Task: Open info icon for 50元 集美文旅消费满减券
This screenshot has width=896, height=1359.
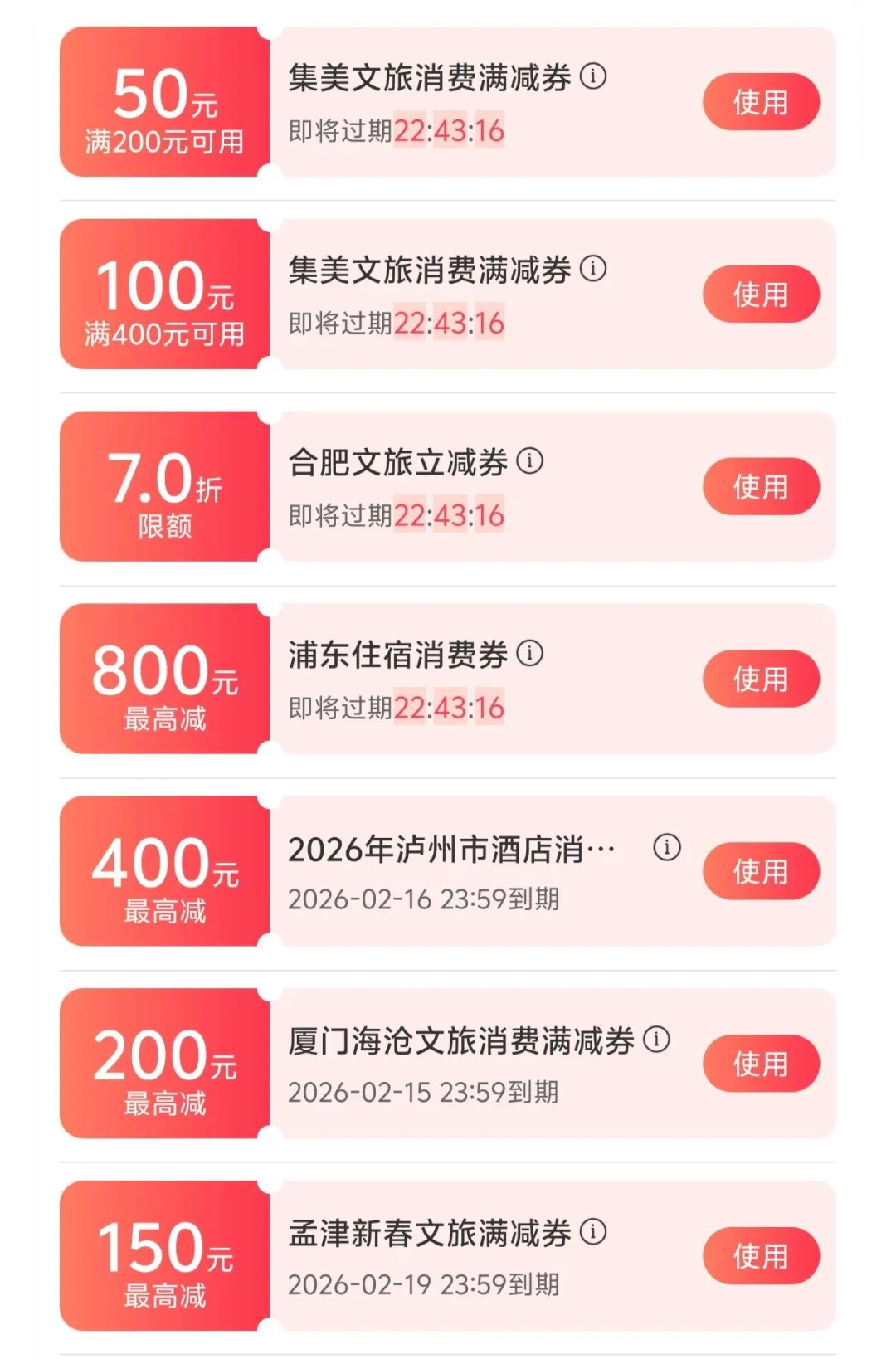Action: [592, 76]
